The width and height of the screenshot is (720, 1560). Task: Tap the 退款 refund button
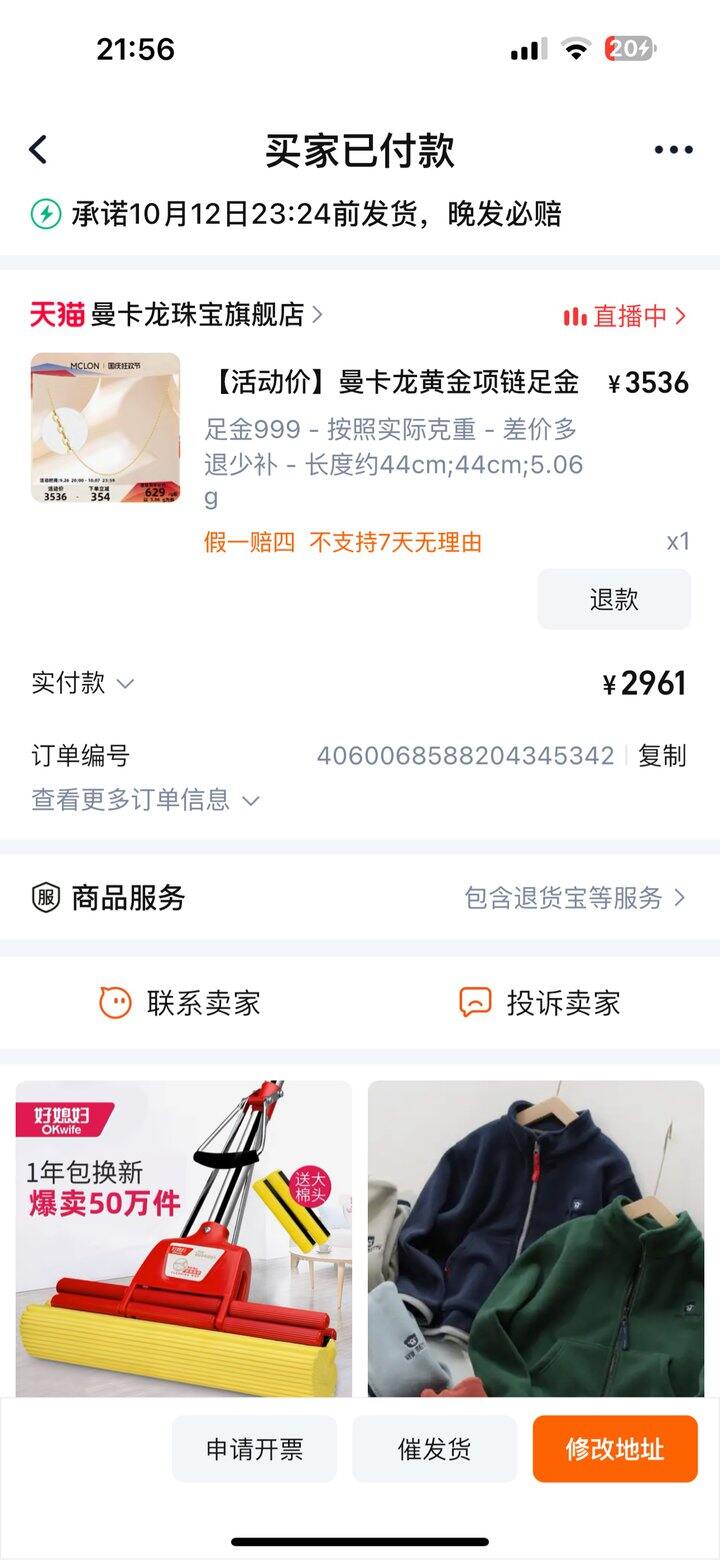click(614, 599)
